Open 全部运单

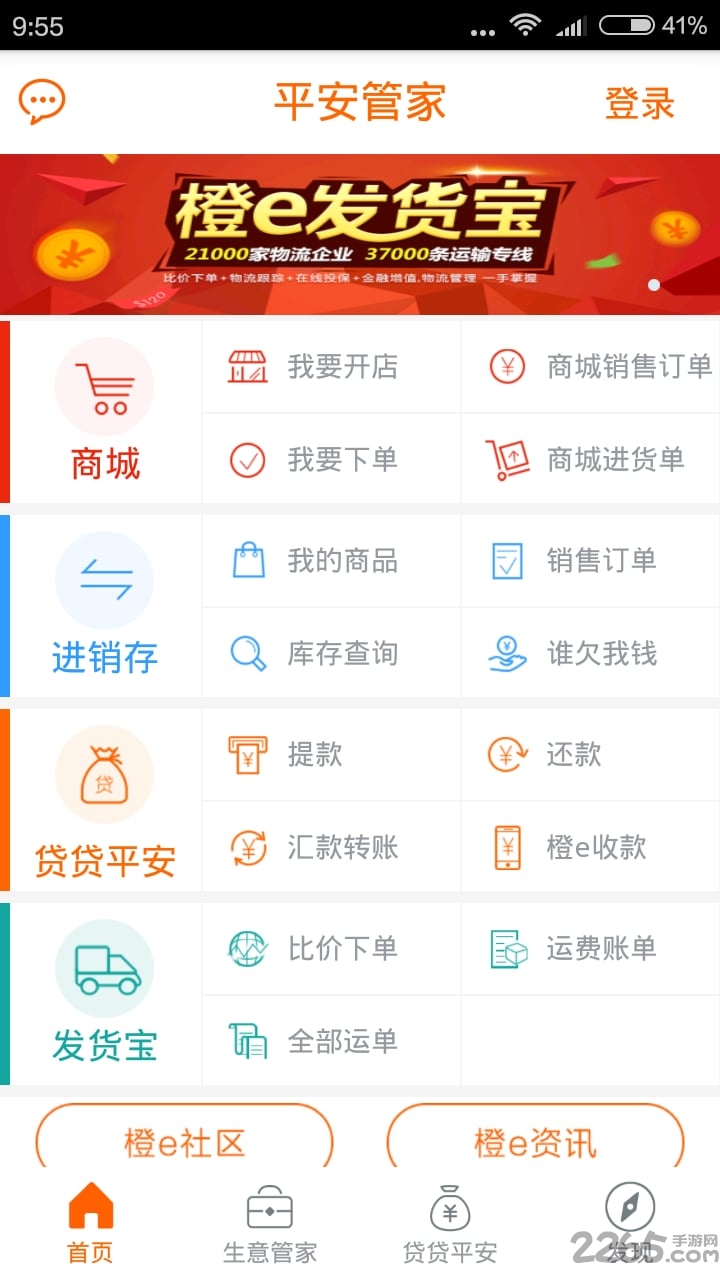tap(331, 1042)
